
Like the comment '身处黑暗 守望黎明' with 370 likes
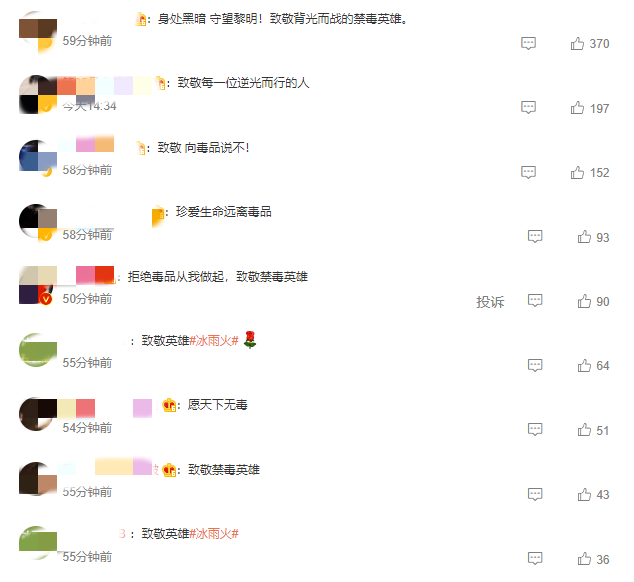coord(577,43)
